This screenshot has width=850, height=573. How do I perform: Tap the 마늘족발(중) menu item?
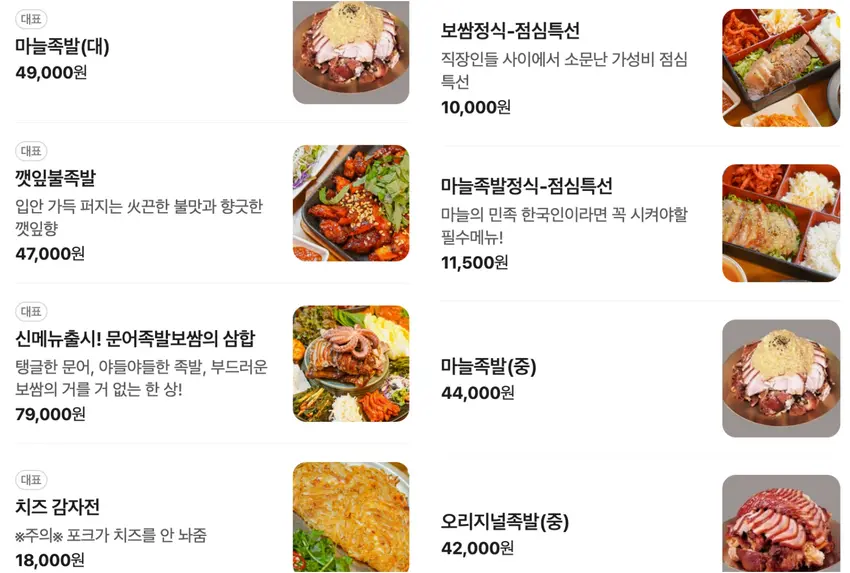tap(489, 367)
